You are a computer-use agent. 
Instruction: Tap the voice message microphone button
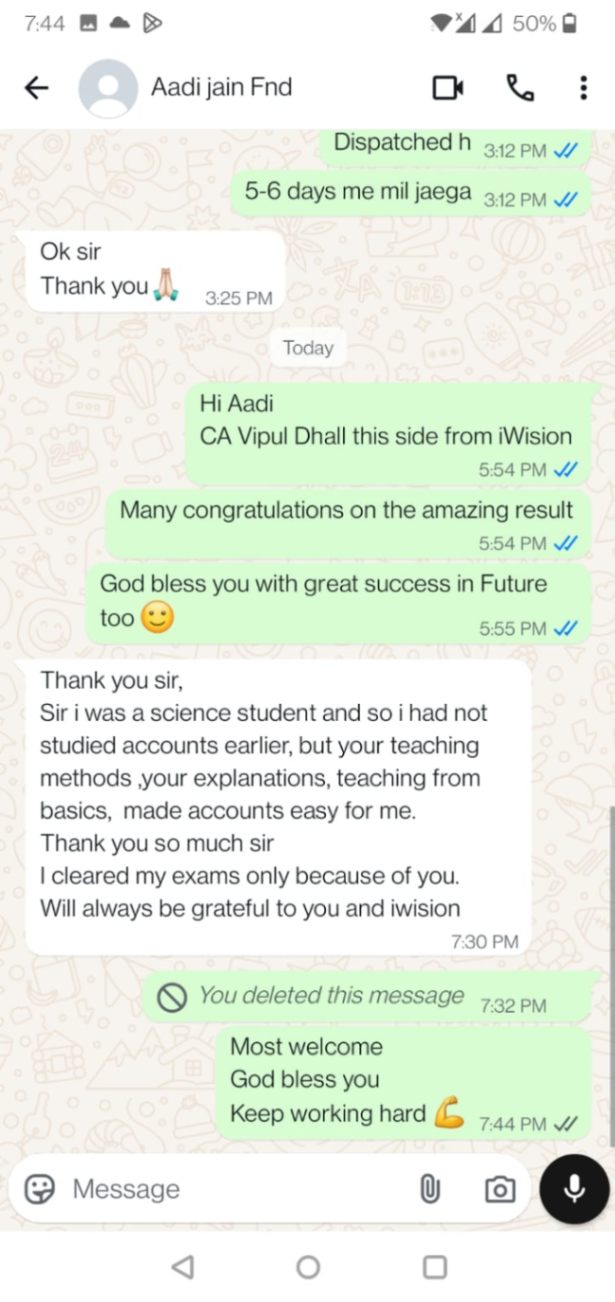pos(574,1189)
